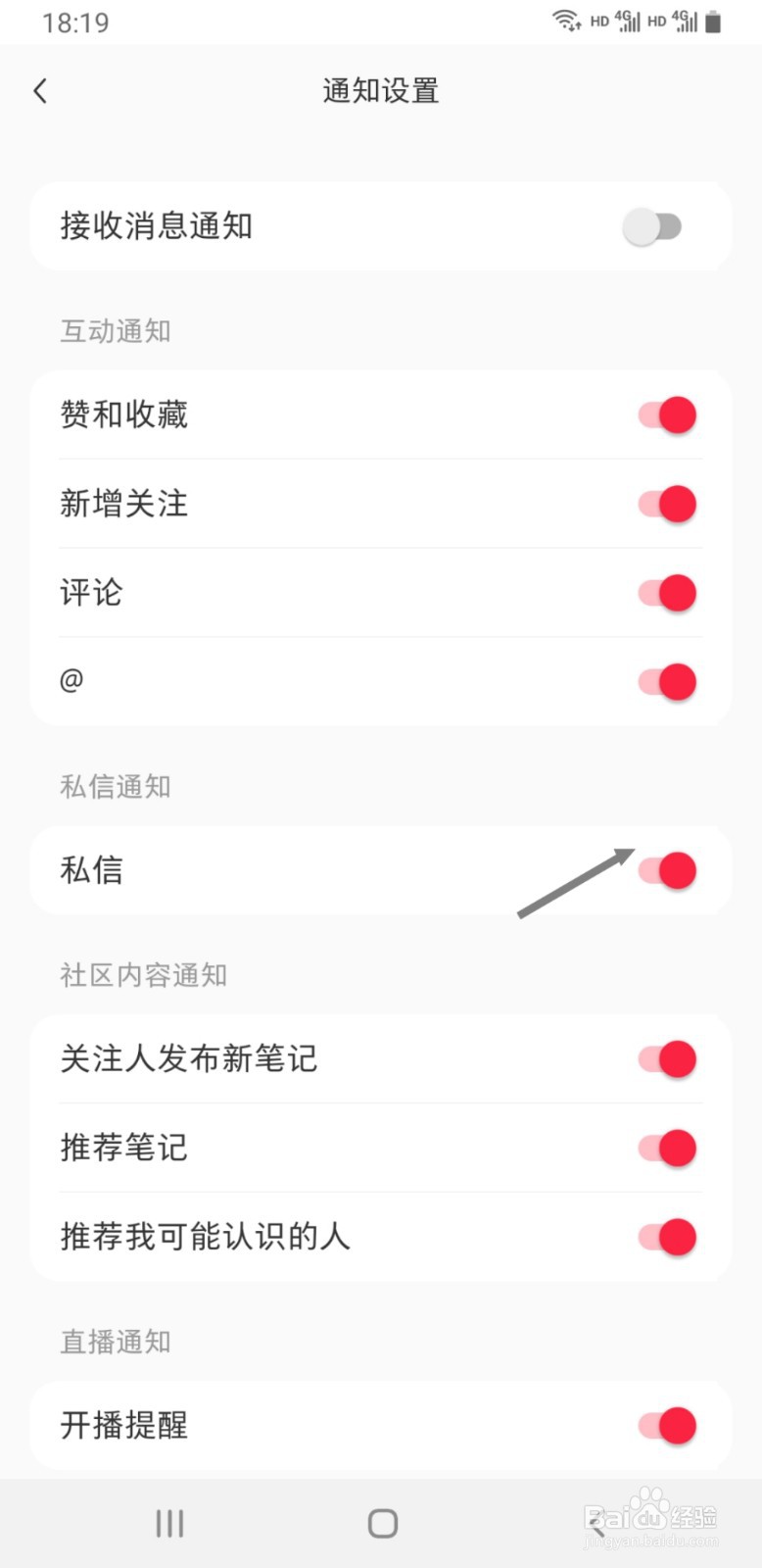Tap the back arrow to exit settings
Viewport: 762px width, 1568px height.
pyautogui.click(x=39, y=90)
